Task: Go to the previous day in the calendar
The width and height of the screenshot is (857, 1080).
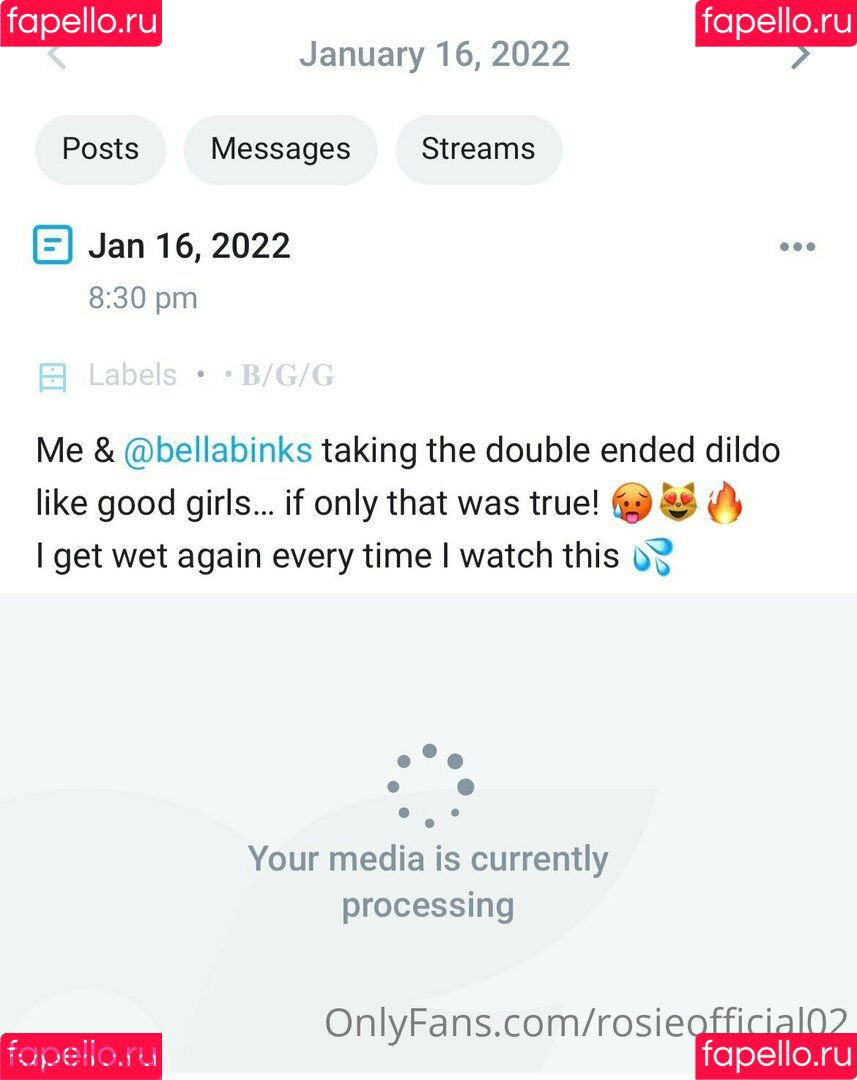Action: click(57, 56)
